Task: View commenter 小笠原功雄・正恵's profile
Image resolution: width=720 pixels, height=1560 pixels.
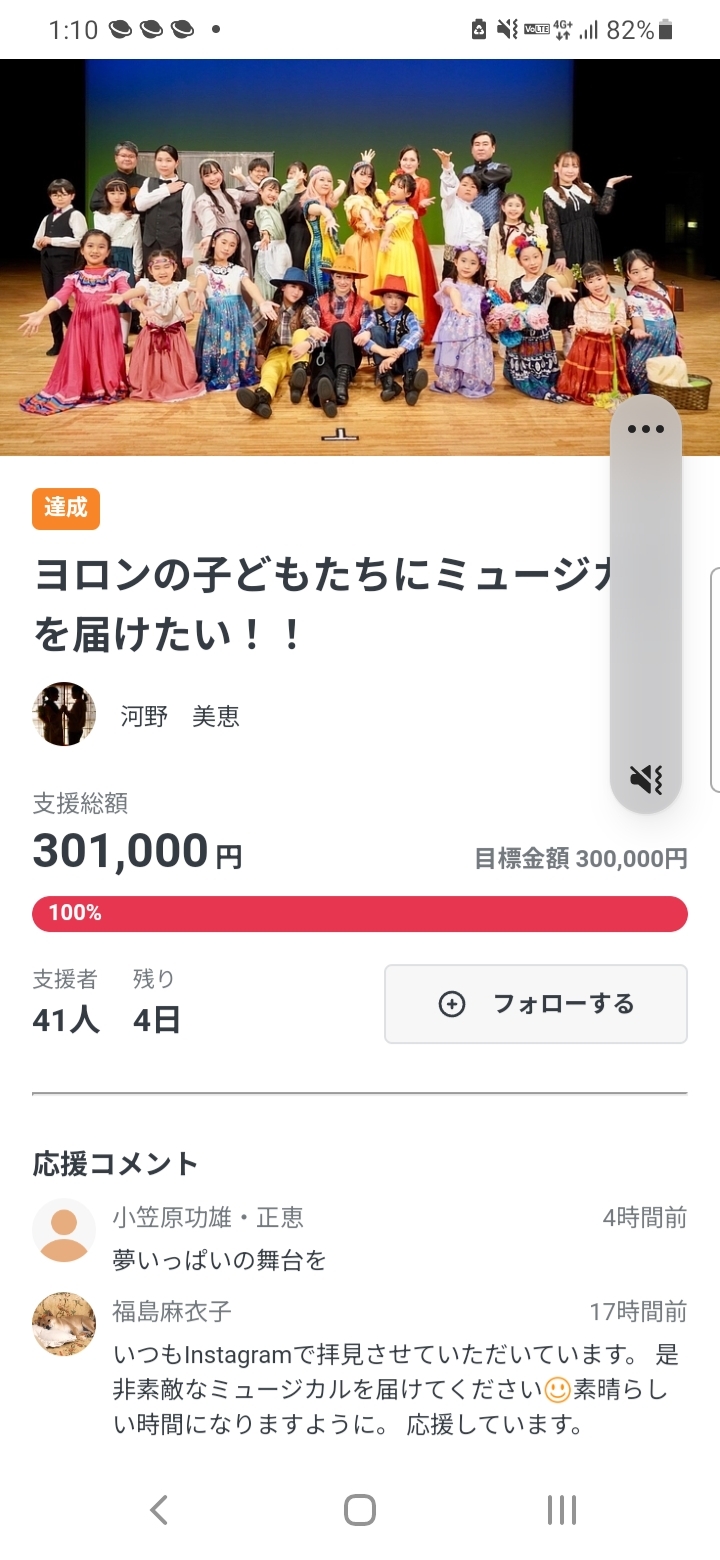Action: tap(64, 1230)
